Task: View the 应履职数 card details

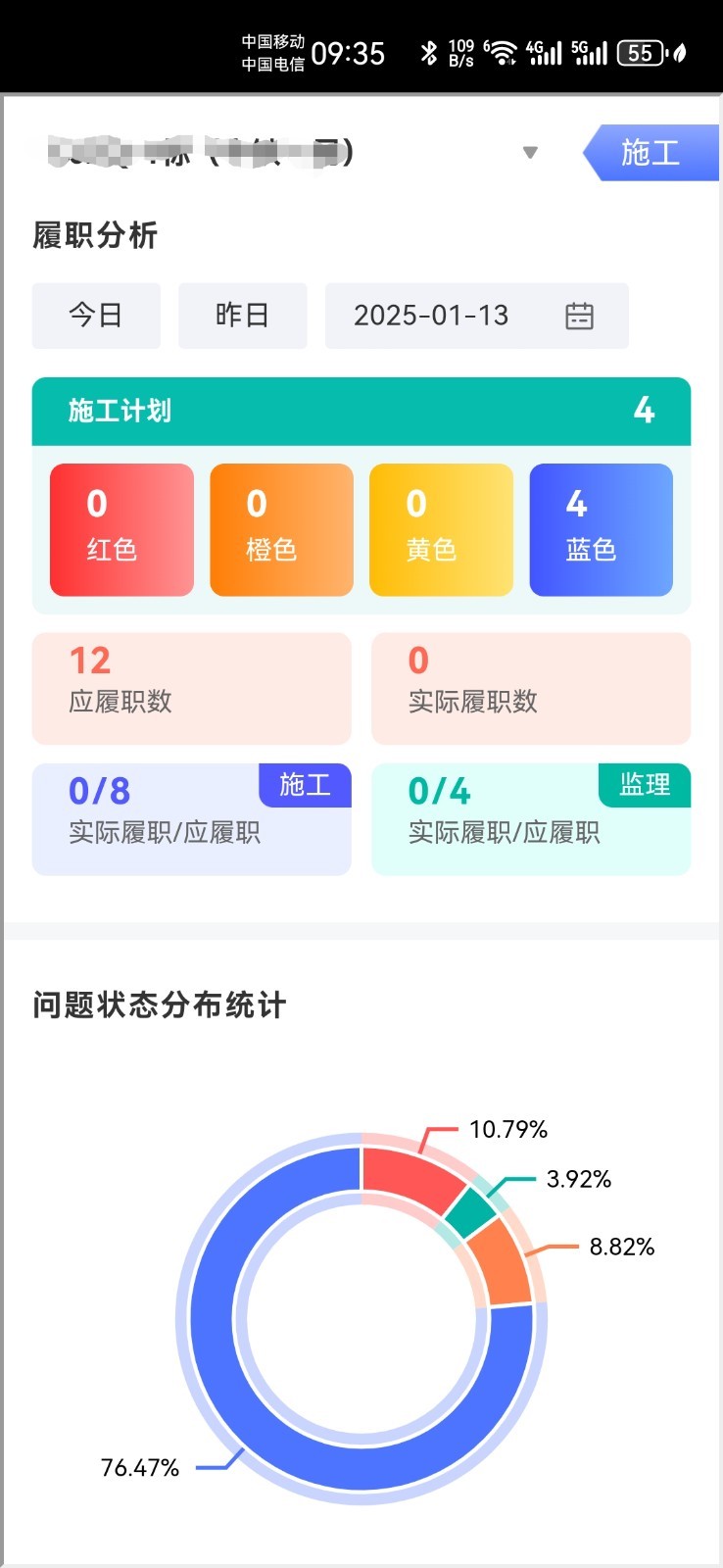Action: click(x=191, y=688)
